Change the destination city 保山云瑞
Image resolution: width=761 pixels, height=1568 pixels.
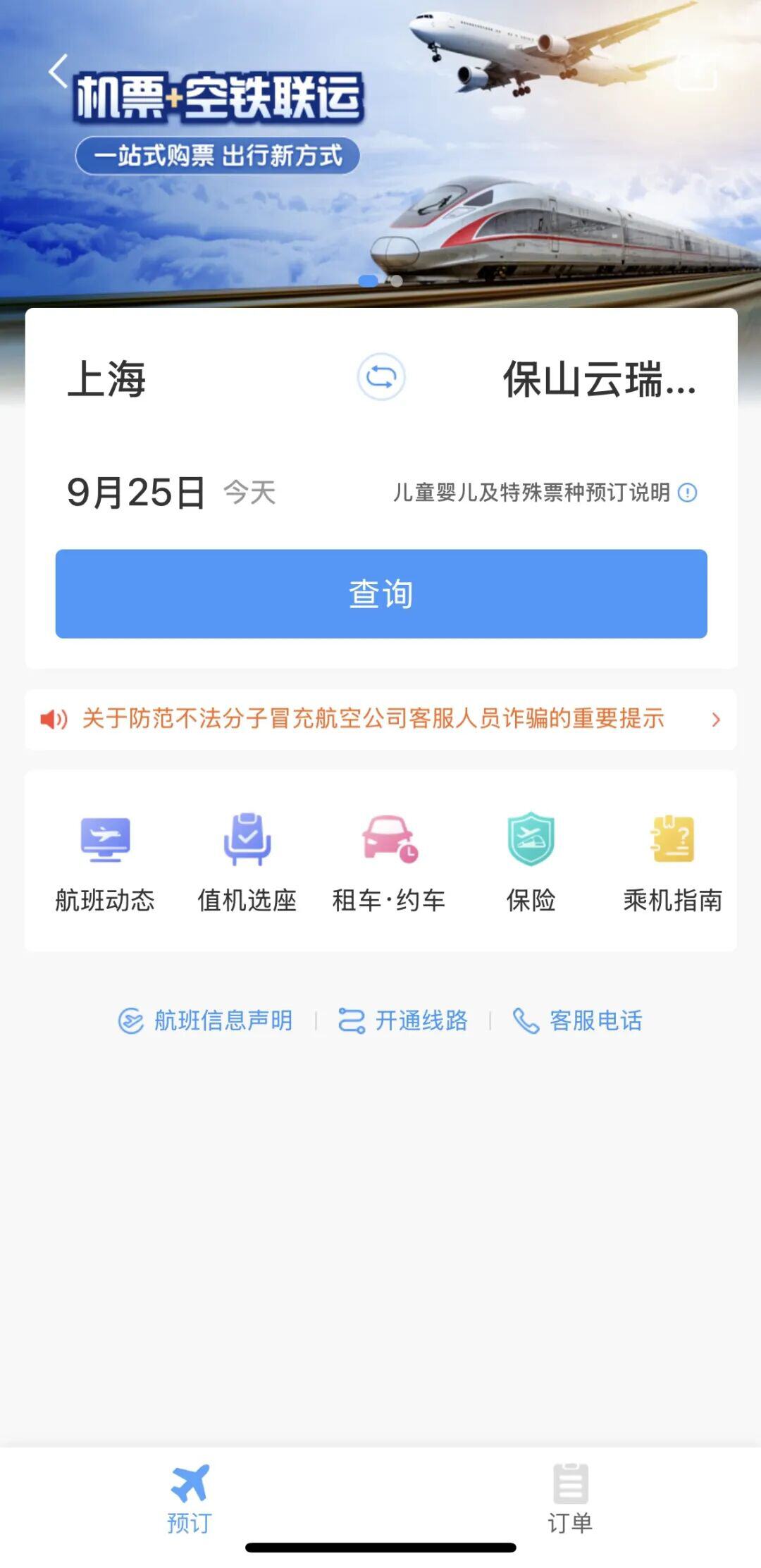pos(599,379)
